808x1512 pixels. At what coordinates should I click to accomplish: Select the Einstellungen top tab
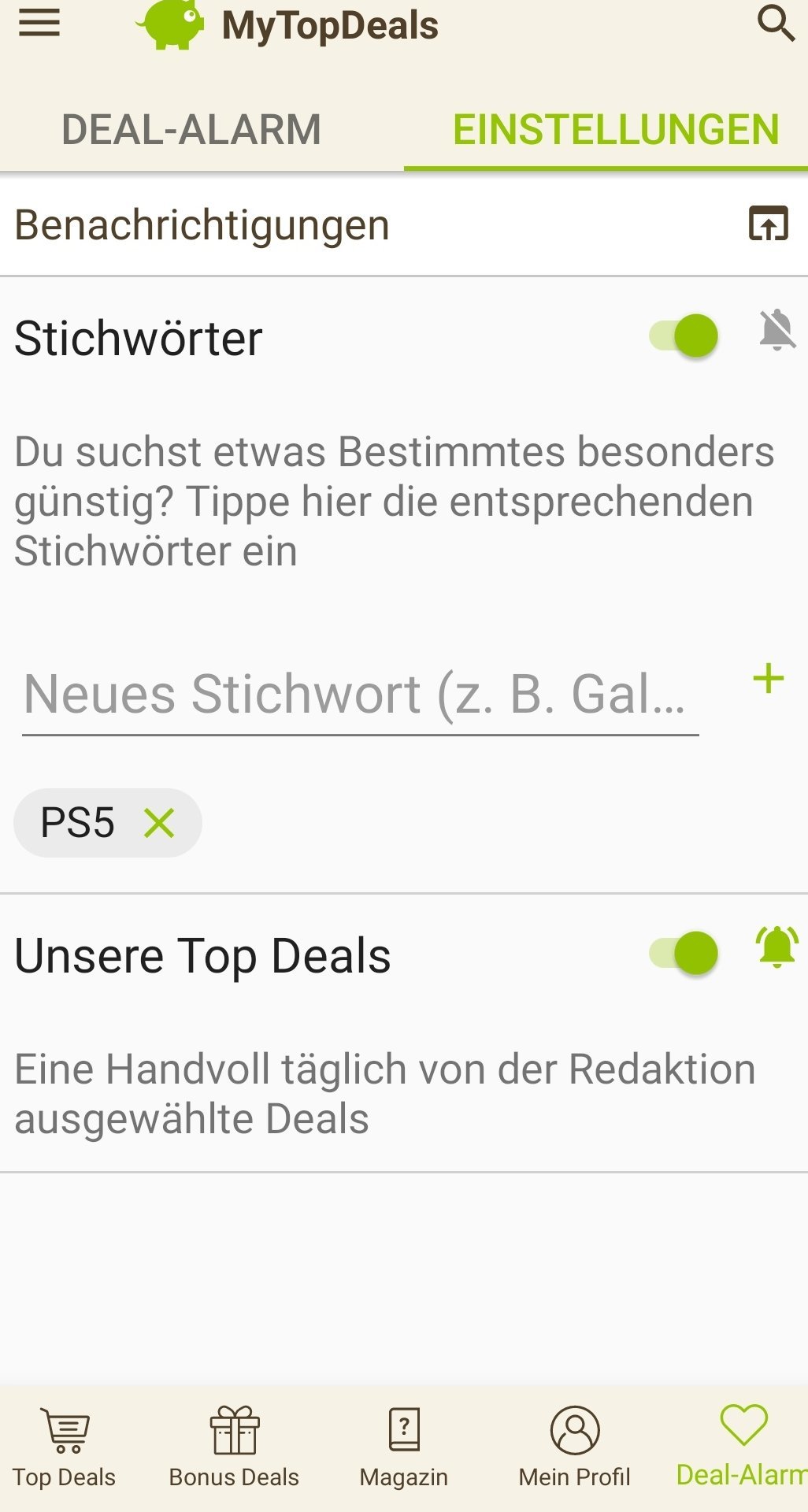pos(615,130)
